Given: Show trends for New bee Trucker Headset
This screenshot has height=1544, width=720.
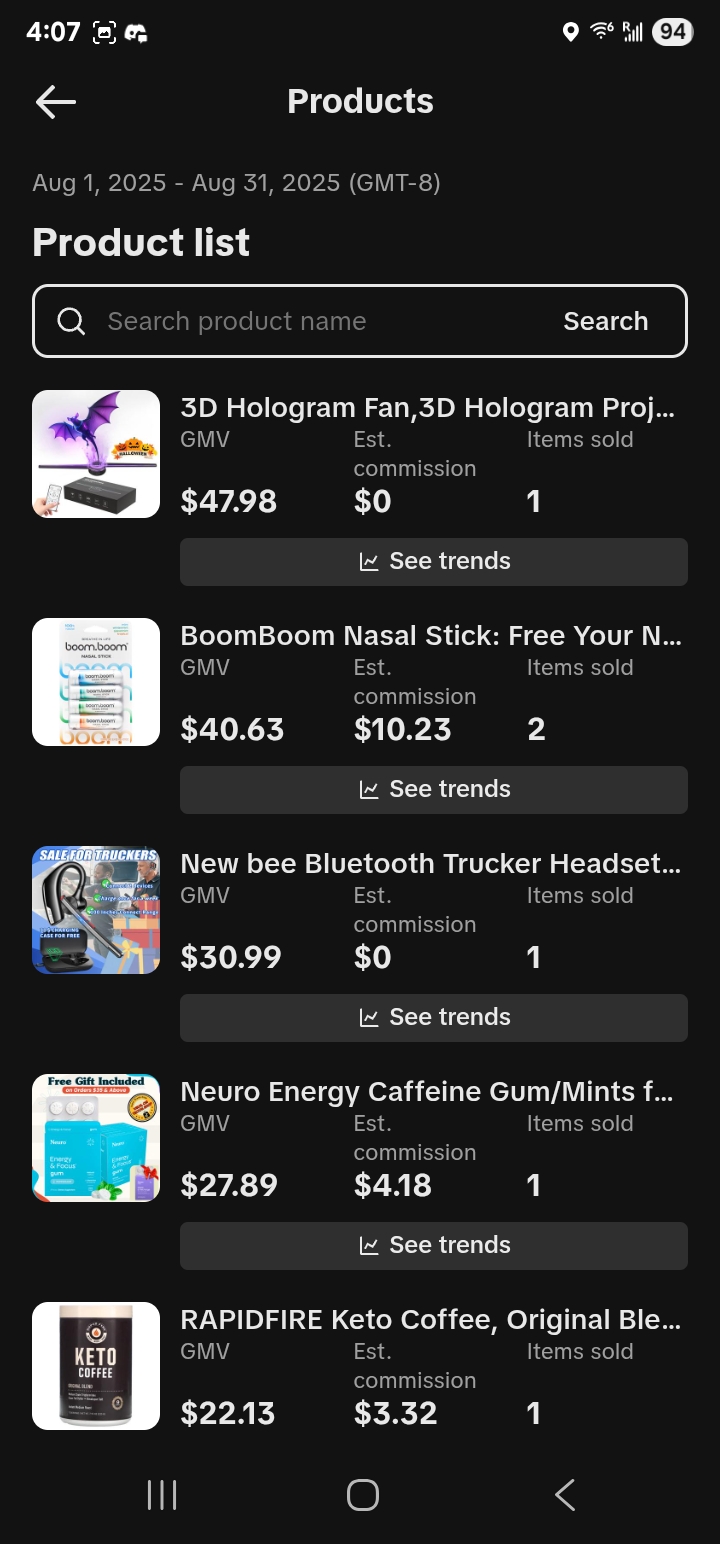Looking at the screenshot, I should pyautogui.click(x=434, y=1018).
